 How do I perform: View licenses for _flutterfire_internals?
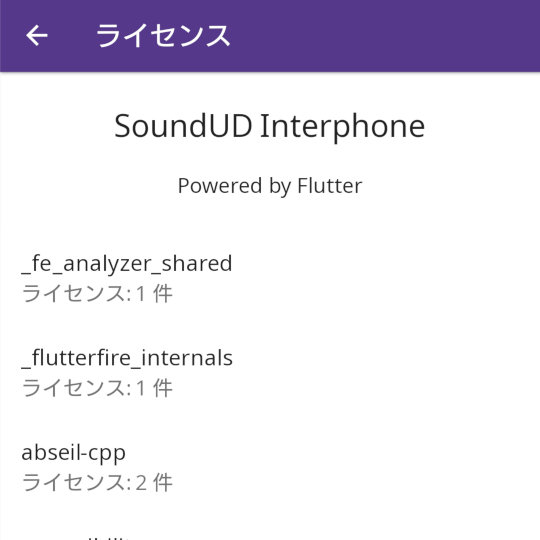tap(270, 373)
